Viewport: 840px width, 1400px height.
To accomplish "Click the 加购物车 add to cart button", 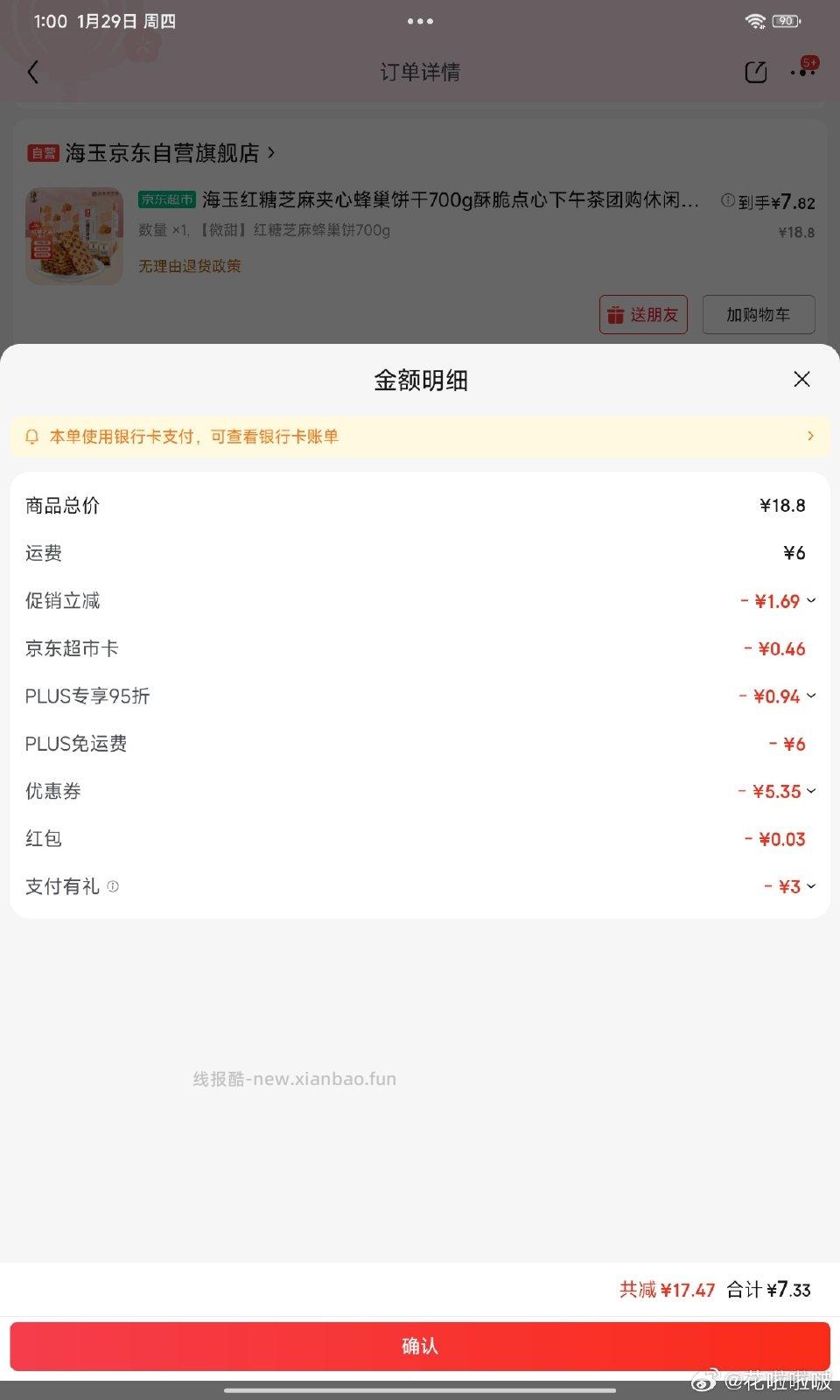I will click(758, 314).
